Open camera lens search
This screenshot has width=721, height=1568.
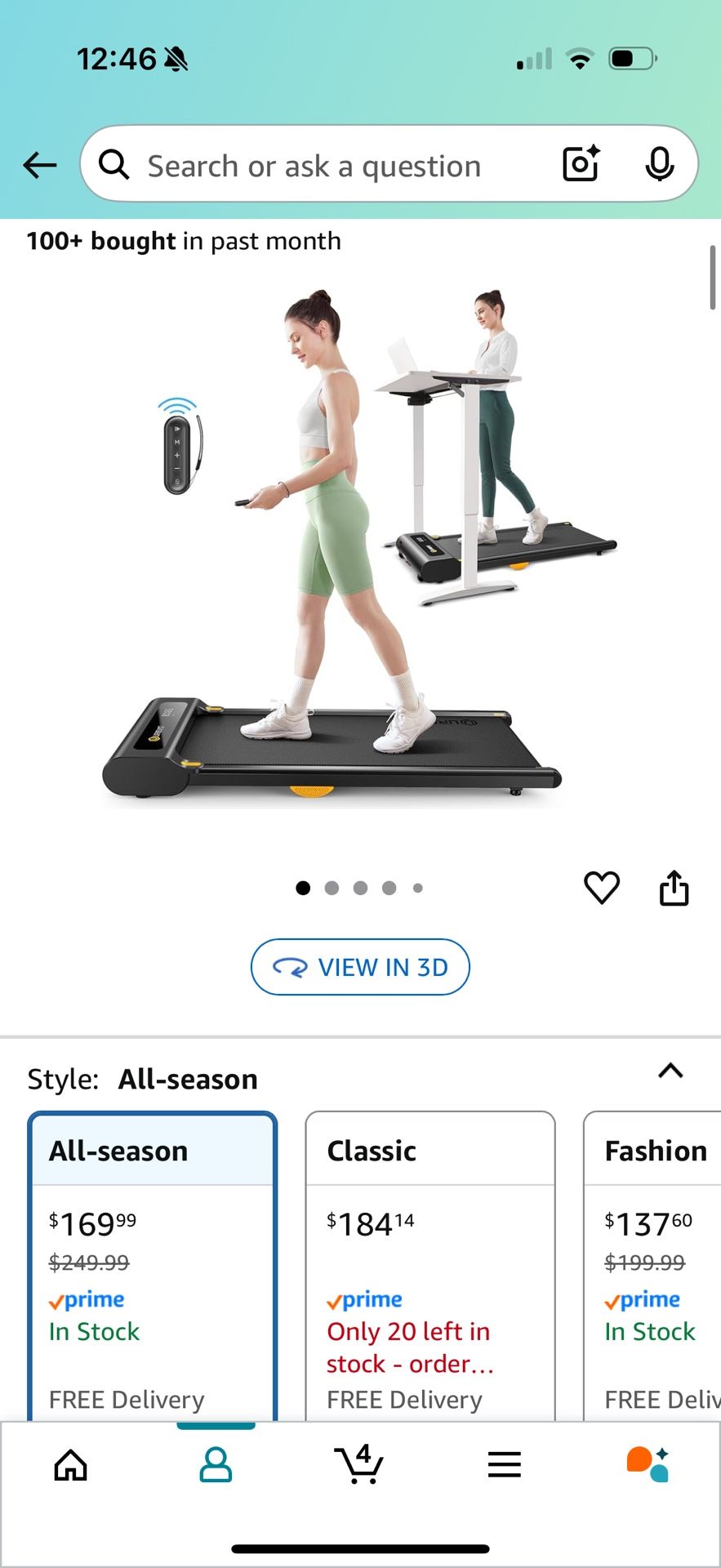[581, 164]
